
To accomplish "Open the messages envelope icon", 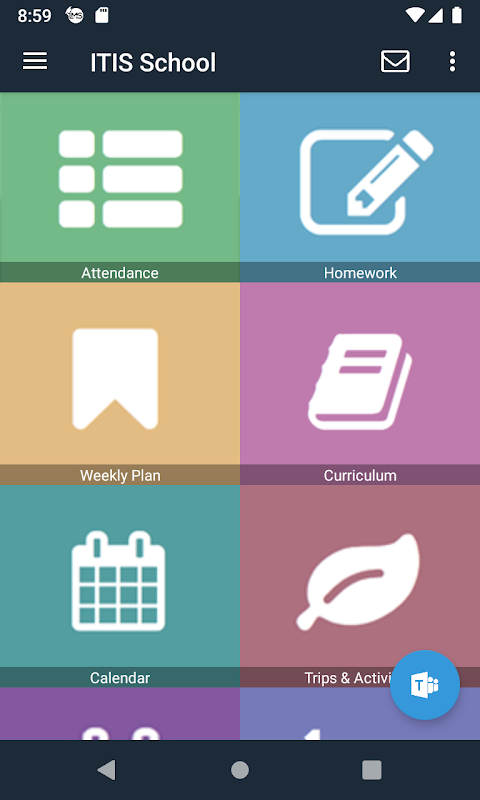I will coord(395,62).
